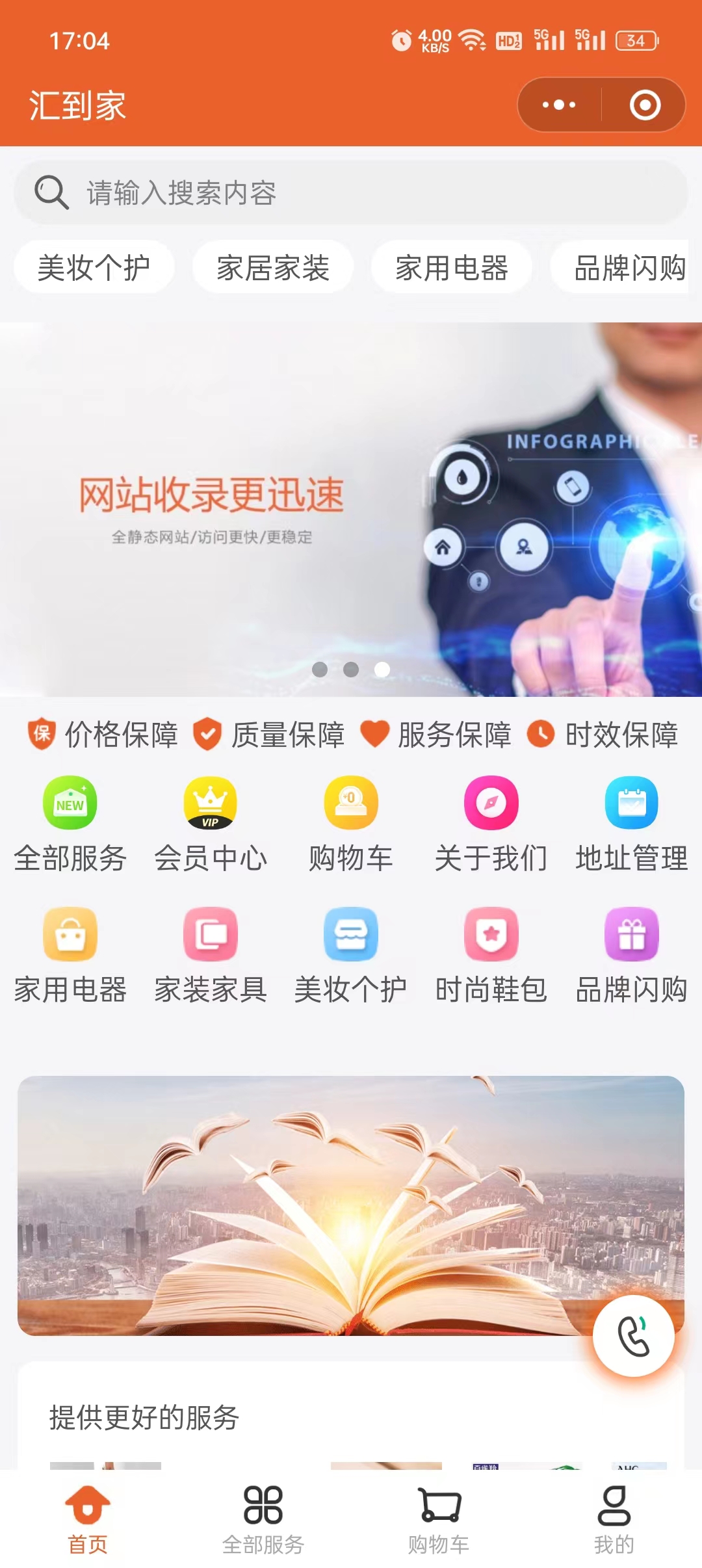
Task: Close the mini program with the circle icon
Action: [x=645, y=105]
